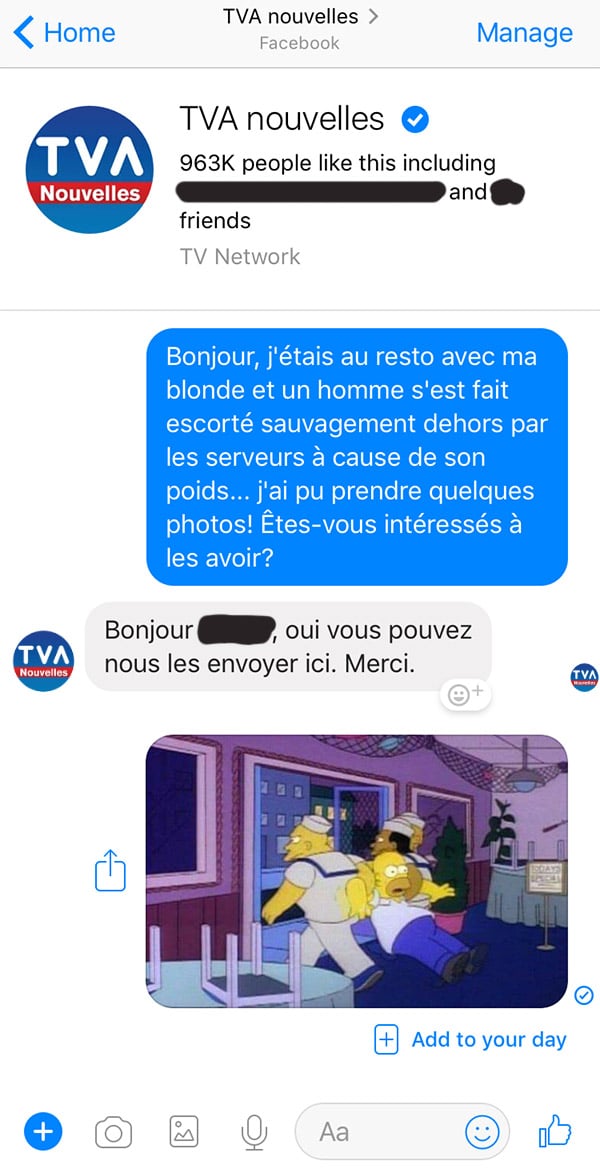Open the sent Simpsons image
This screenshot has height=1173, width=600.
pyautogui.click(x=357, y=870)
